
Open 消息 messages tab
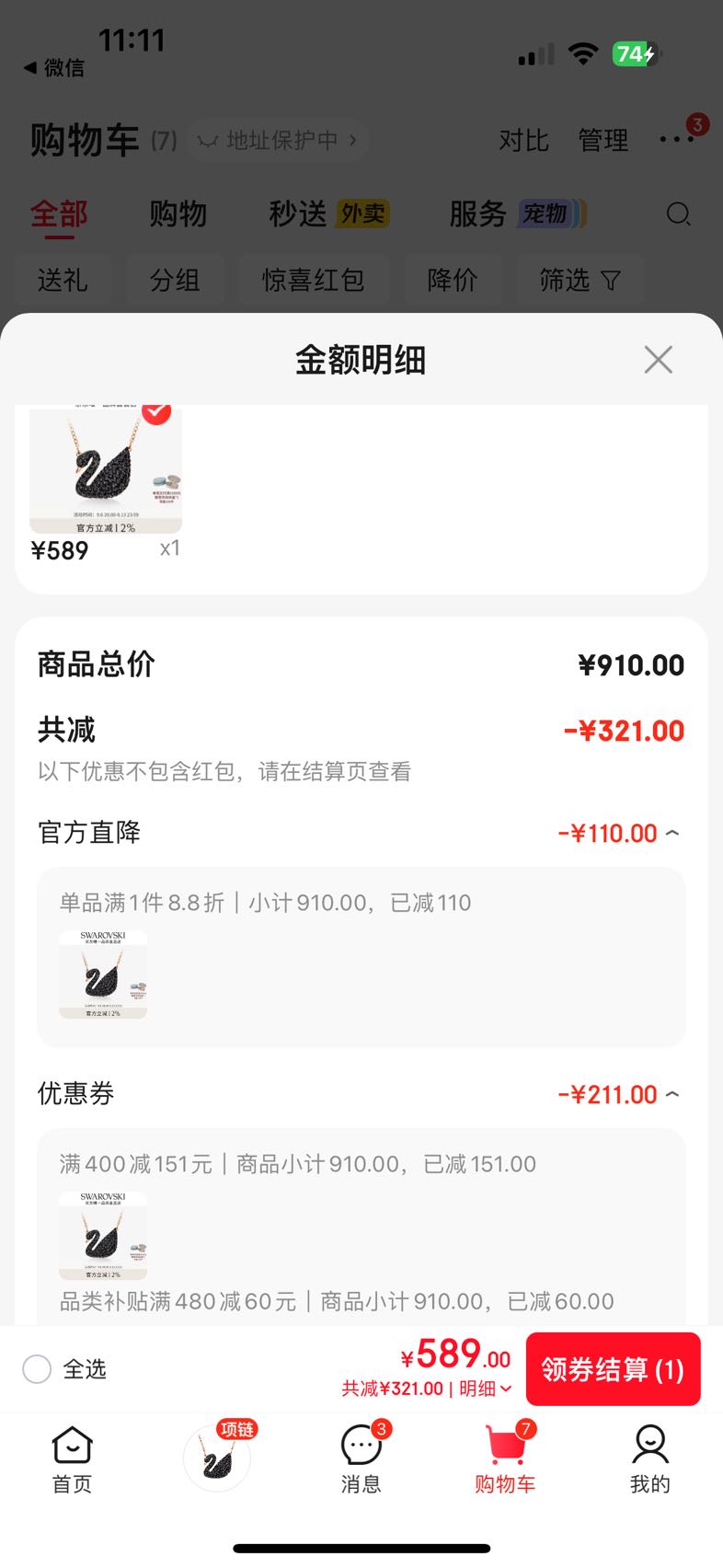click(x=361, y=1459)
